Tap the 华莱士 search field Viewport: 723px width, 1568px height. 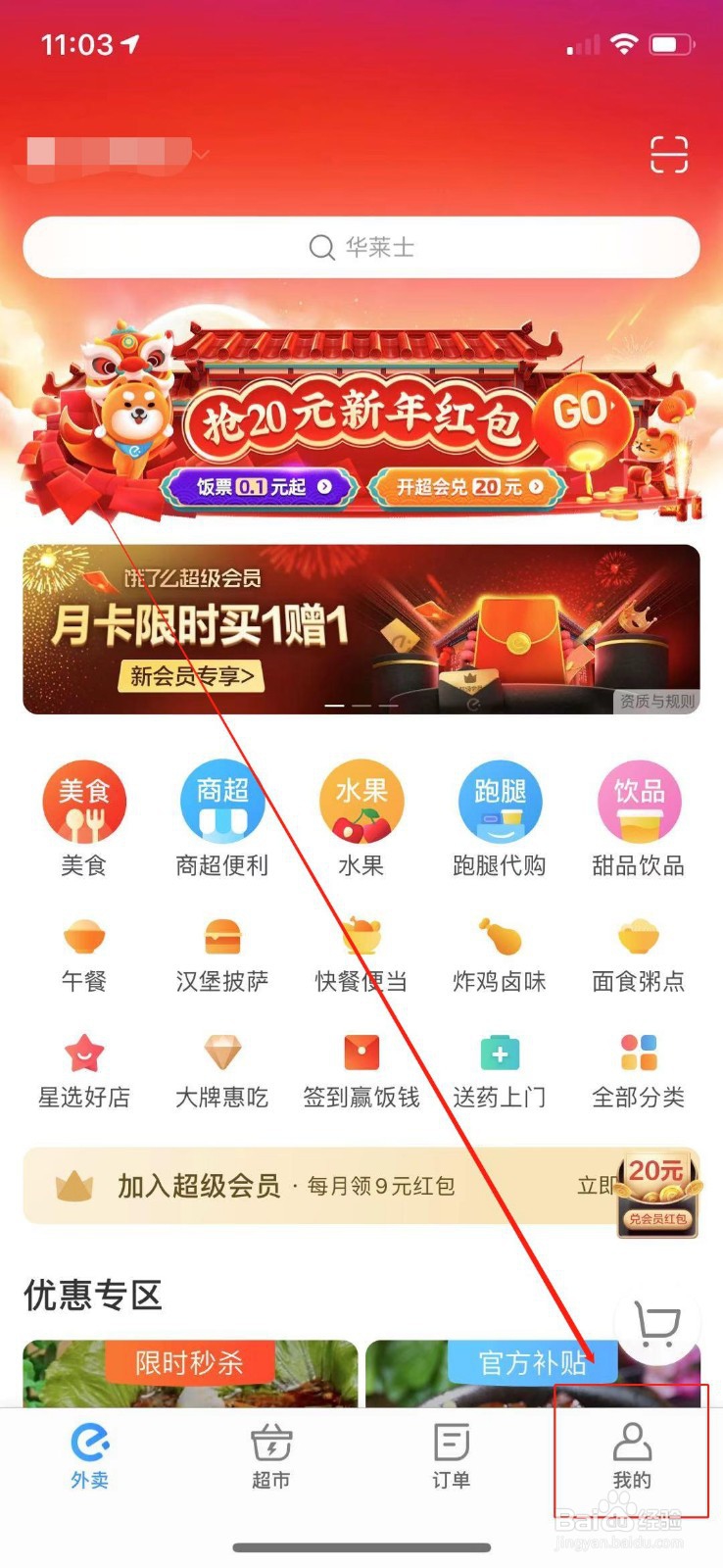(x=361, y=247)
